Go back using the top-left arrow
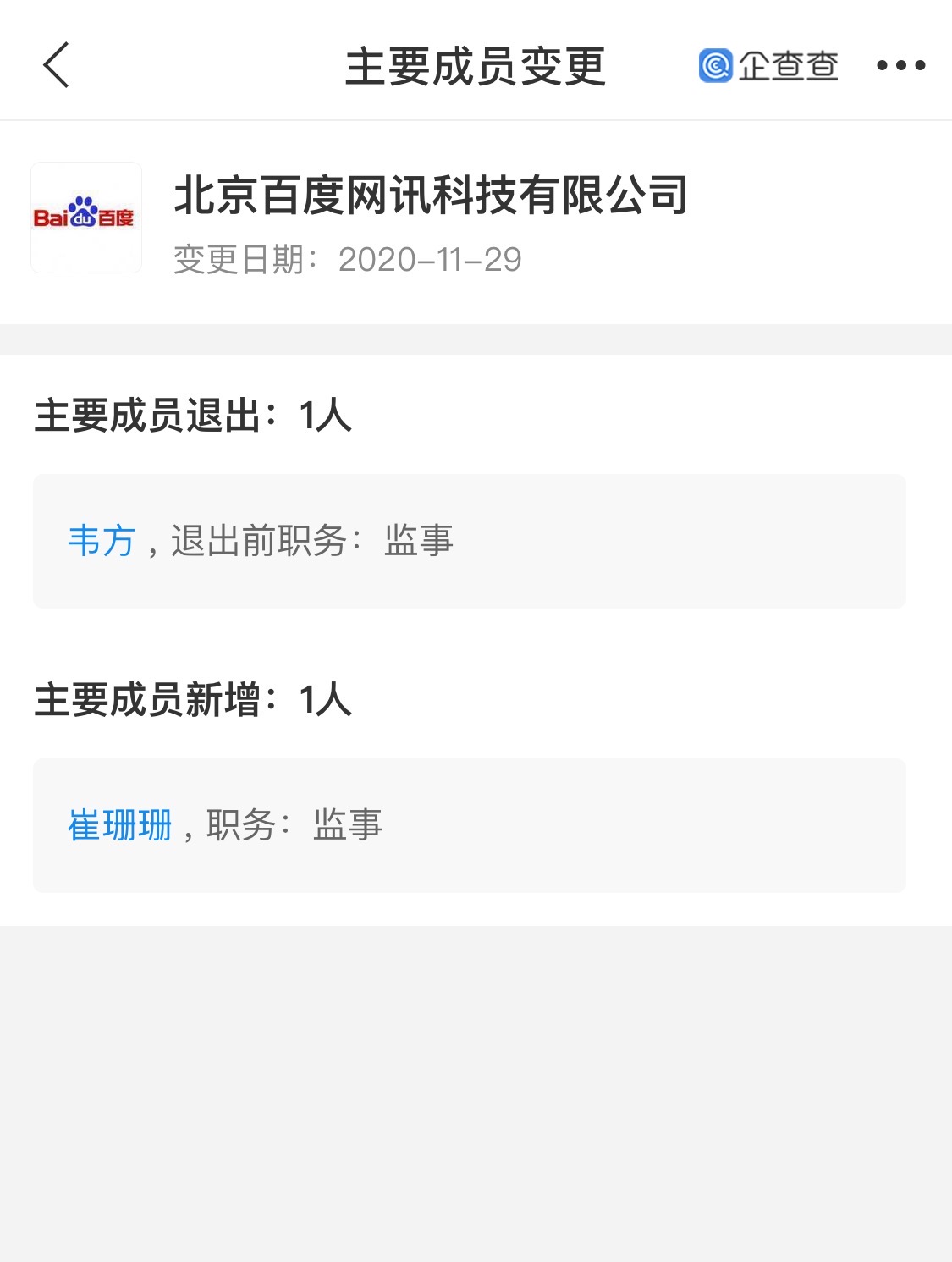Screen dimensions: 952x1262 coord(56,65)
